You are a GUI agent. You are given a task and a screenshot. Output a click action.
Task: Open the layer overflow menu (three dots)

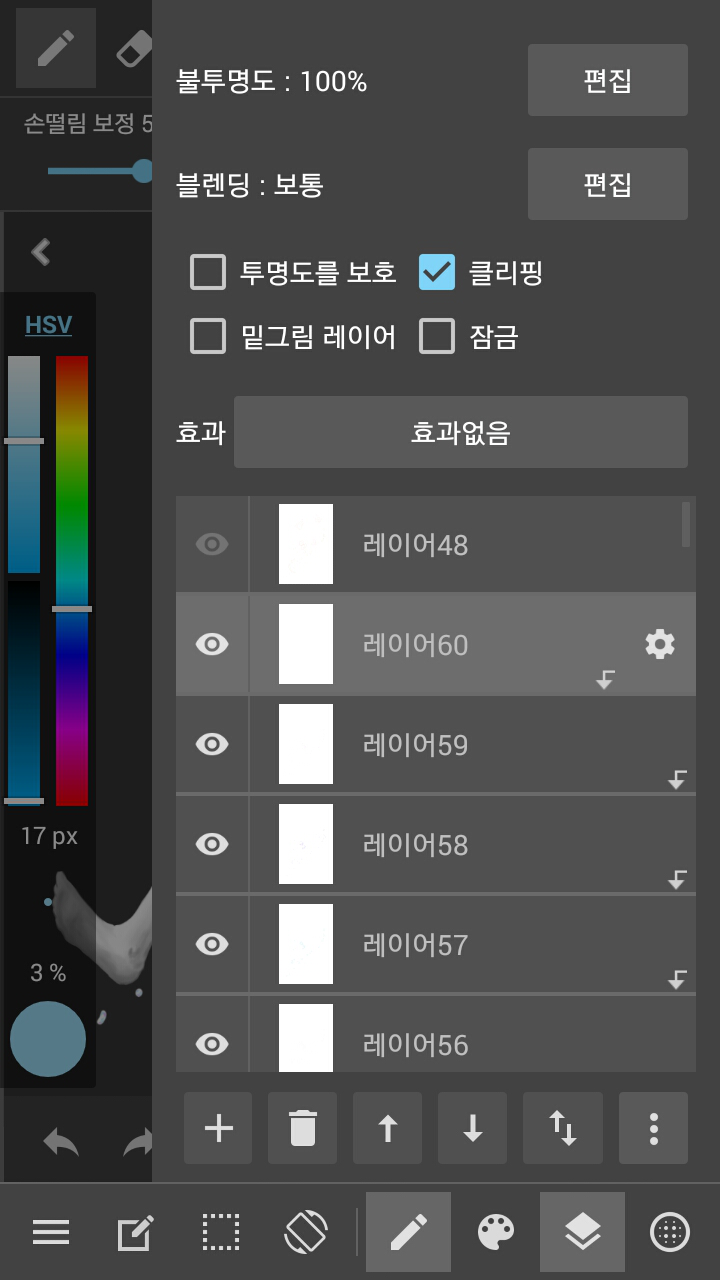pos(653,1128)
